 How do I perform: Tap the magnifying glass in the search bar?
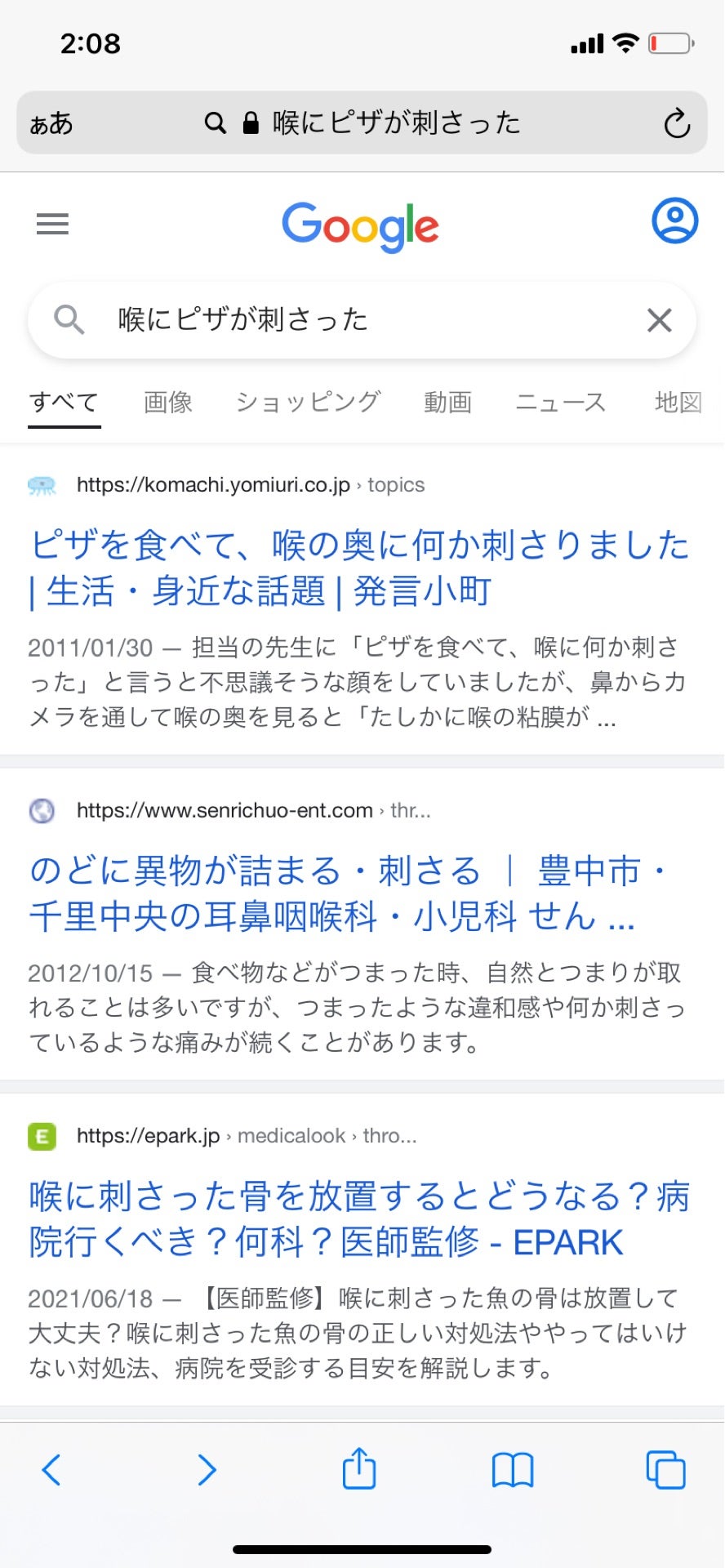click(x=69, y=320)
